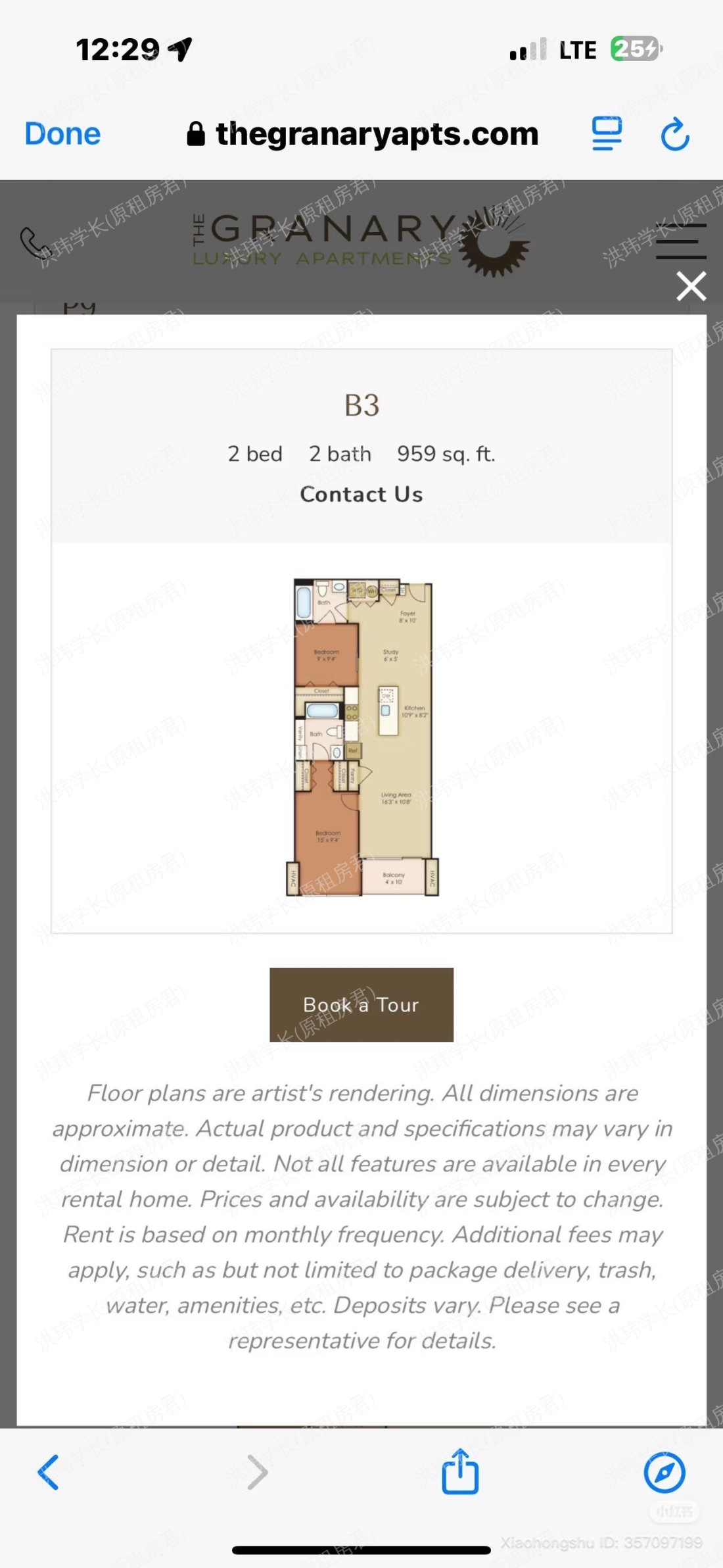The height and width of the screenshot is (1568, 723).
Task: Tap Done to close the browser view
Action: [62, 134]
